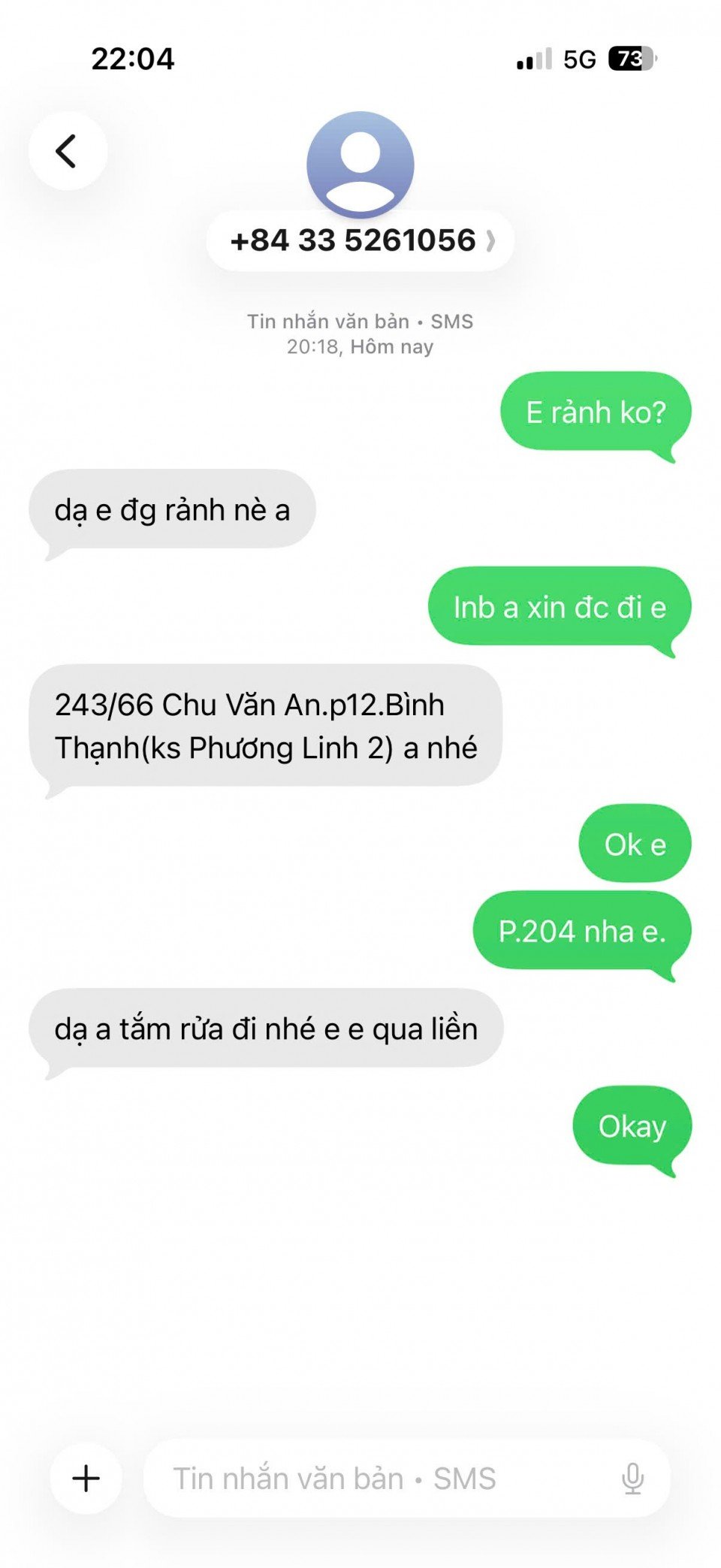
Task: Focus the Tin nhắn văn bản message field
Action: [376, 1478]
